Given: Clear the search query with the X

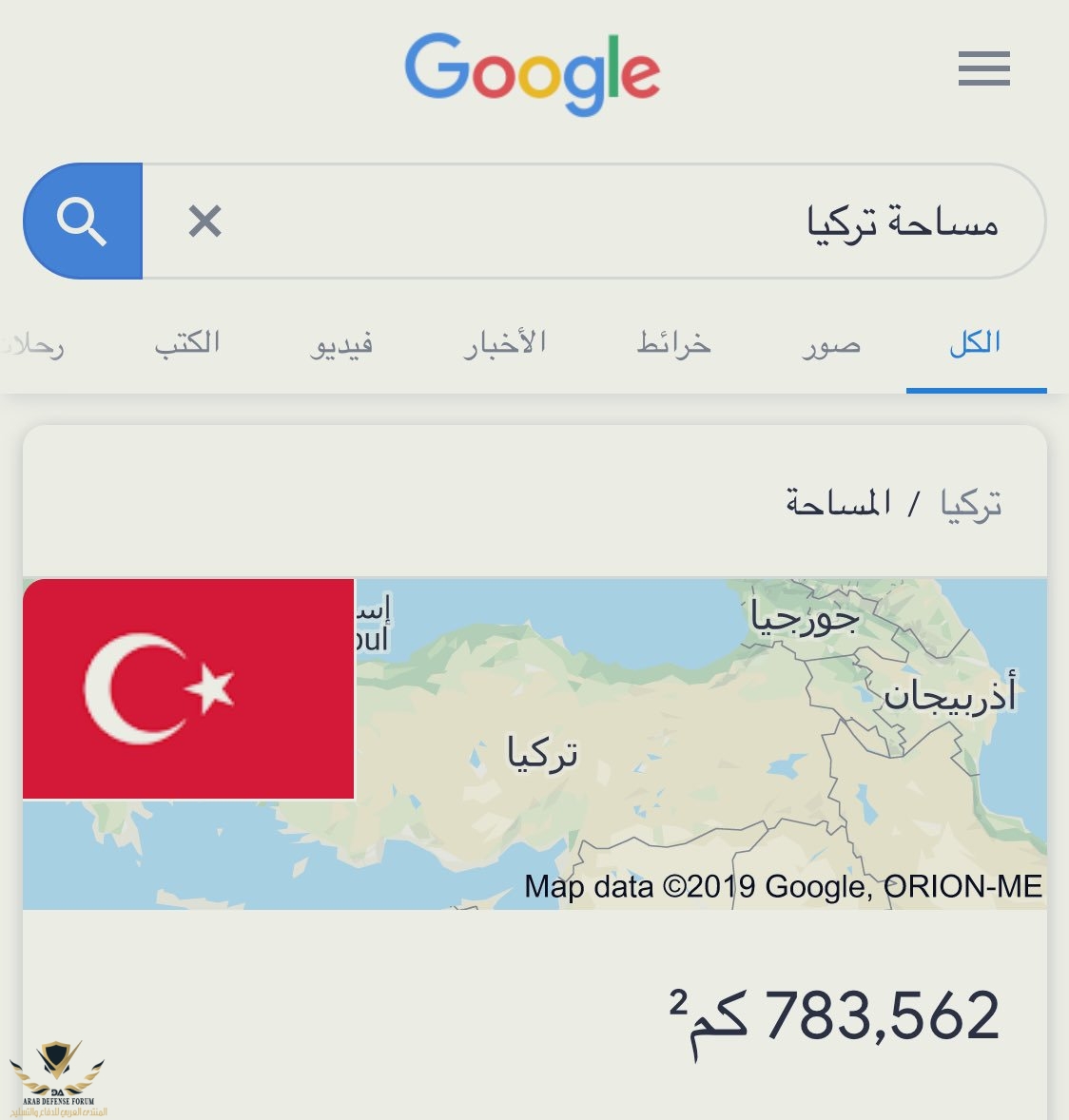Looking at the screenshot, I should point(204,222).
